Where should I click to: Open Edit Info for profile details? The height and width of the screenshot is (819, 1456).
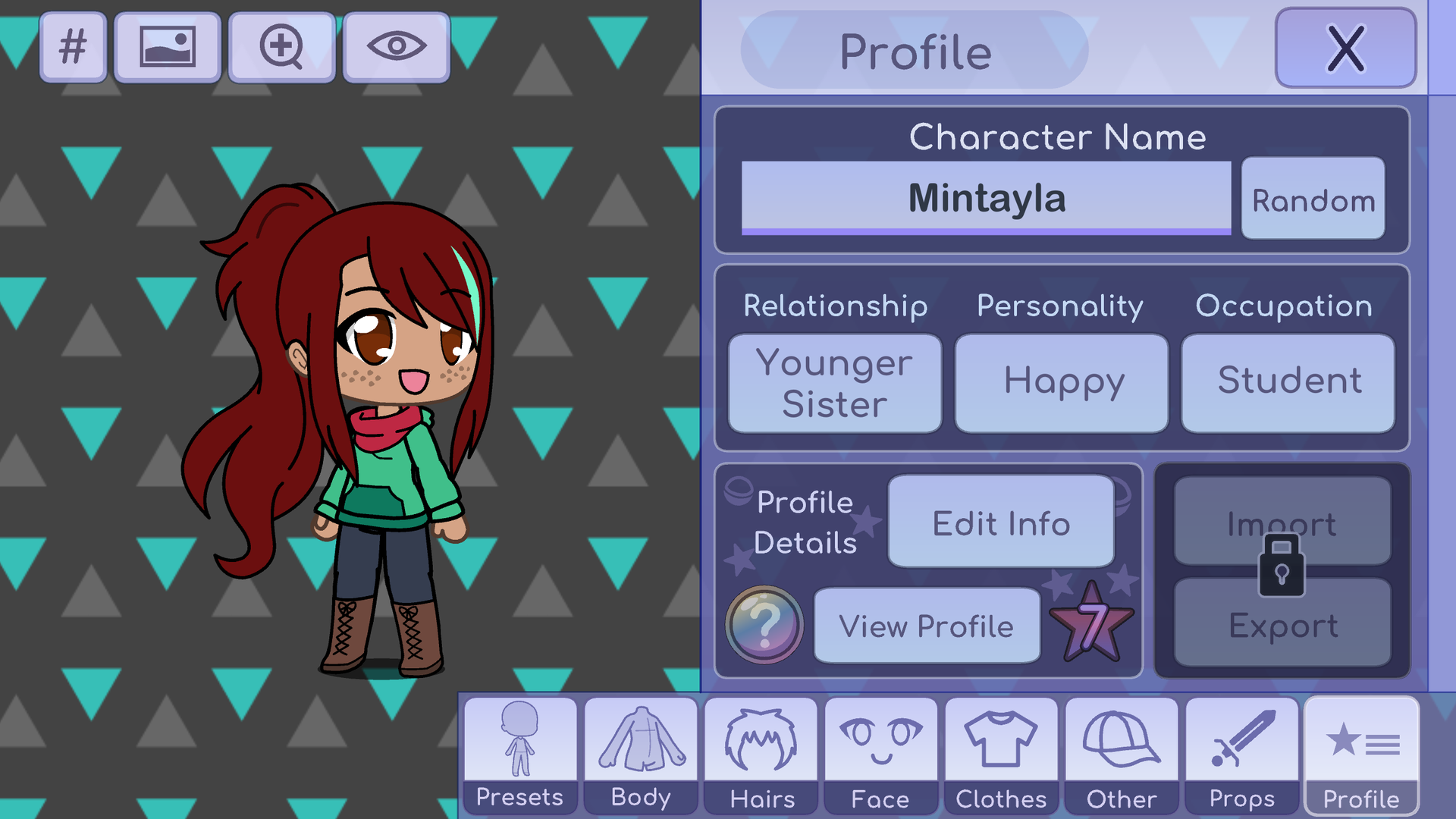(1001, 523)
